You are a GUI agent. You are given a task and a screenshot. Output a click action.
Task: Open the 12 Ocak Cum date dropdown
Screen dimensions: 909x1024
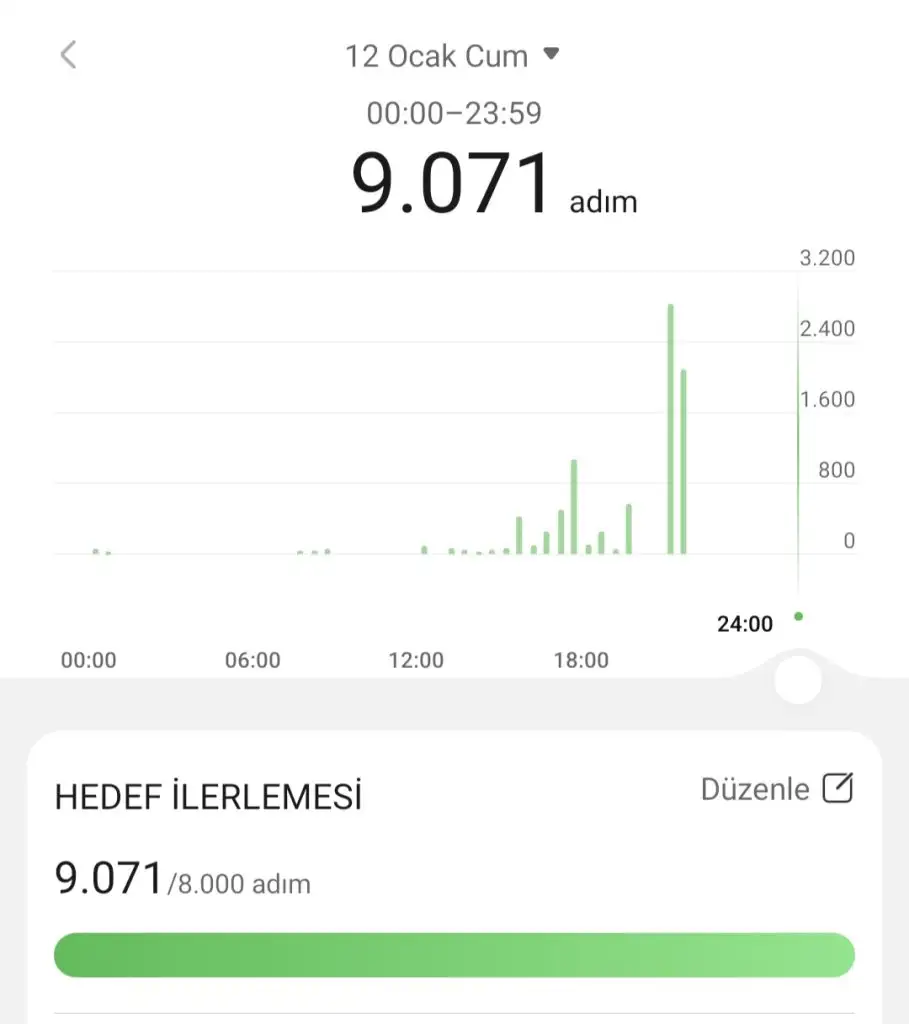[452, 55]
